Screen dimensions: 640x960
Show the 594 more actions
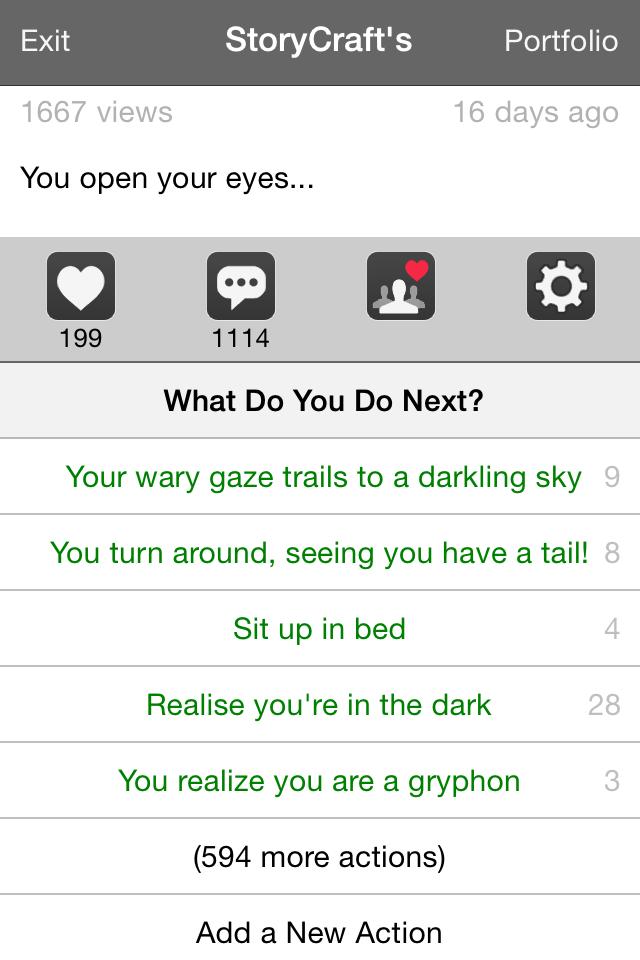coord(319,857)
